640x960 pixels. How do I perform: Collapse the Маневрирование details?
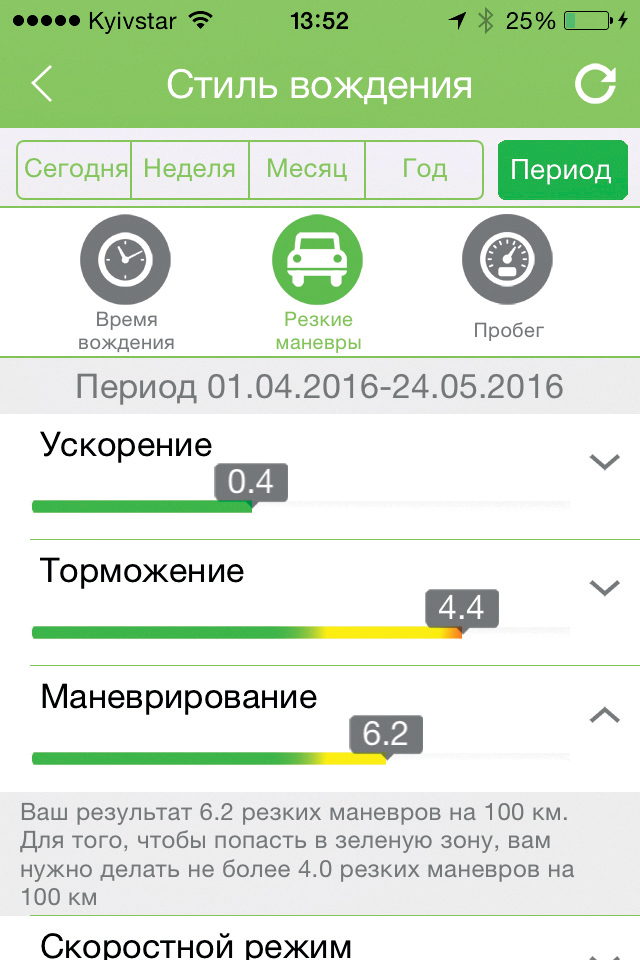pyautogui.click(x=605, y=714)
